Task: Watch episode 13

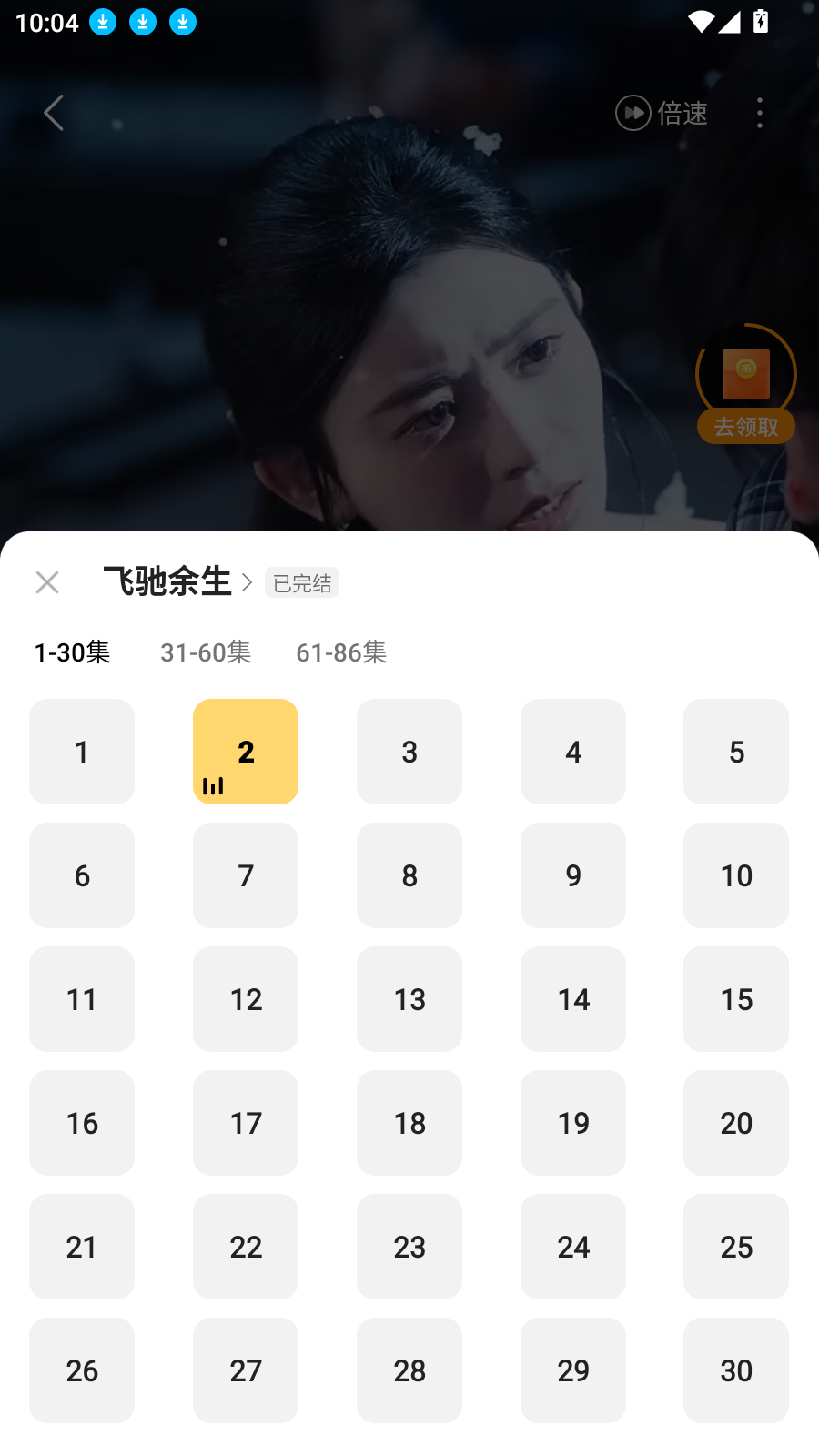Action: pos(409,999)
